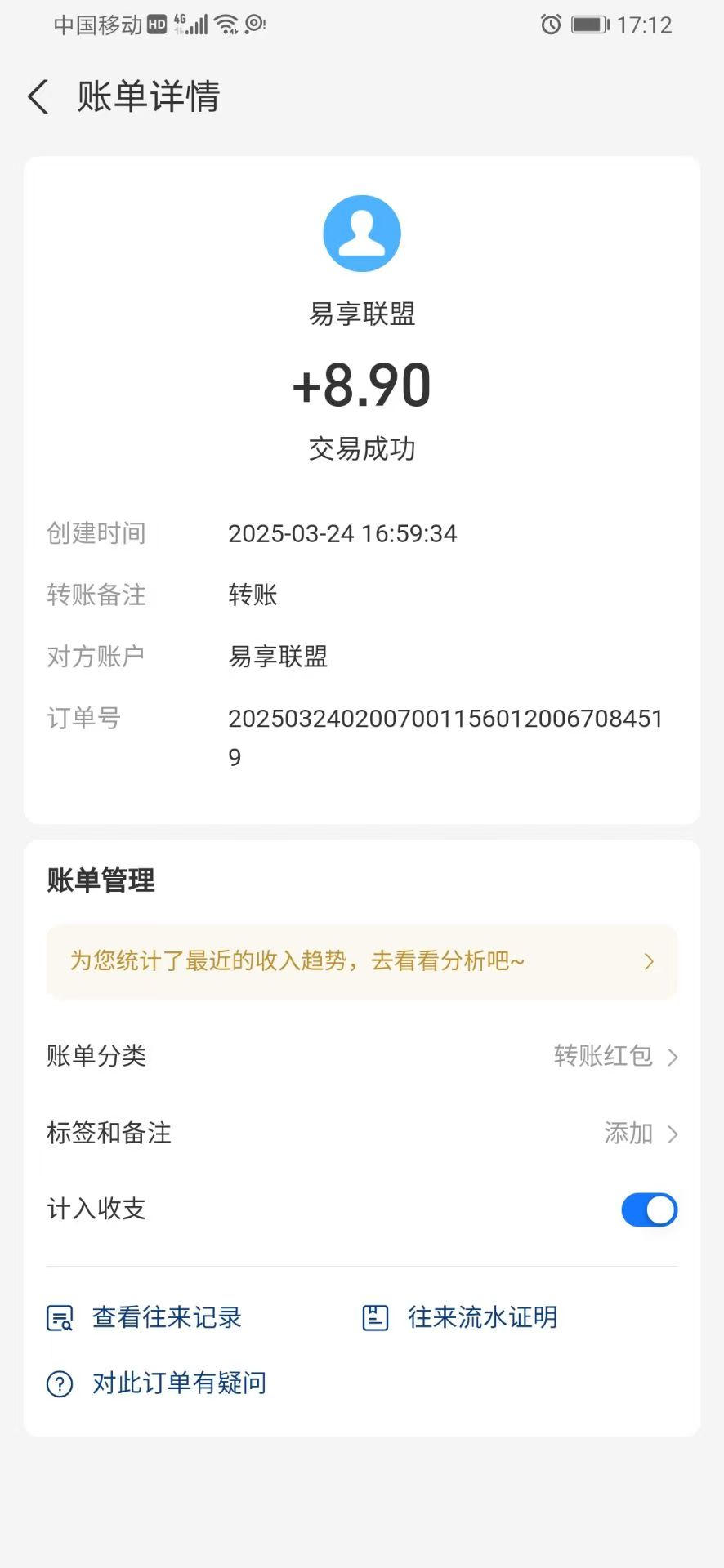Change 账单分类 from 转账红包
The image size is (724, 1568).
click(x=362, y=1056)
